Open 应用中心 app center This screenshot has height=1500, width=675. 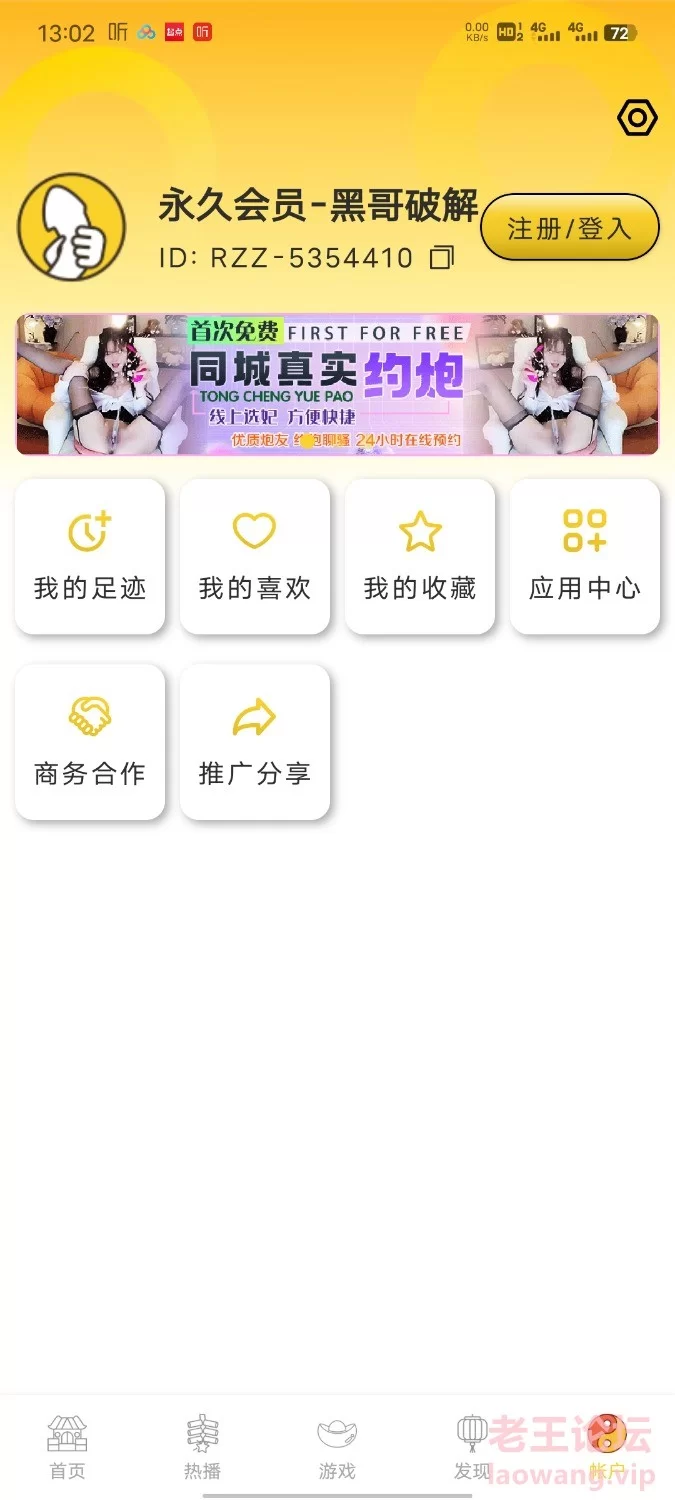585,556
